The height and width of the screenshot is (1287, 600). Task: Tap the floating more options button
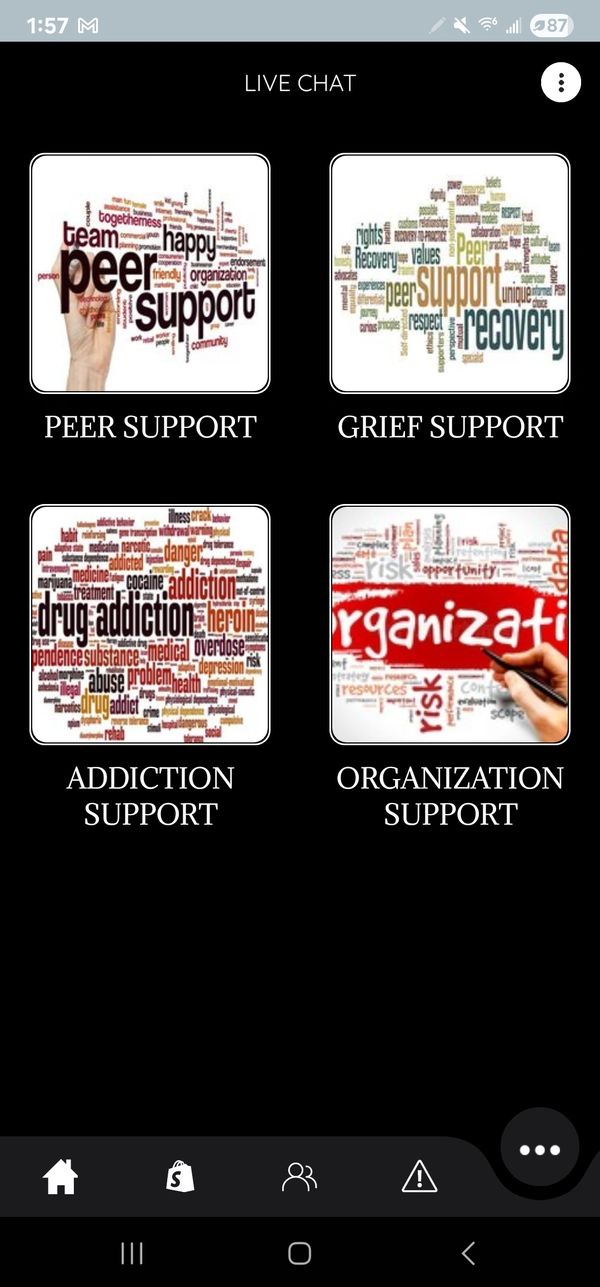(x=540, y=1150)
